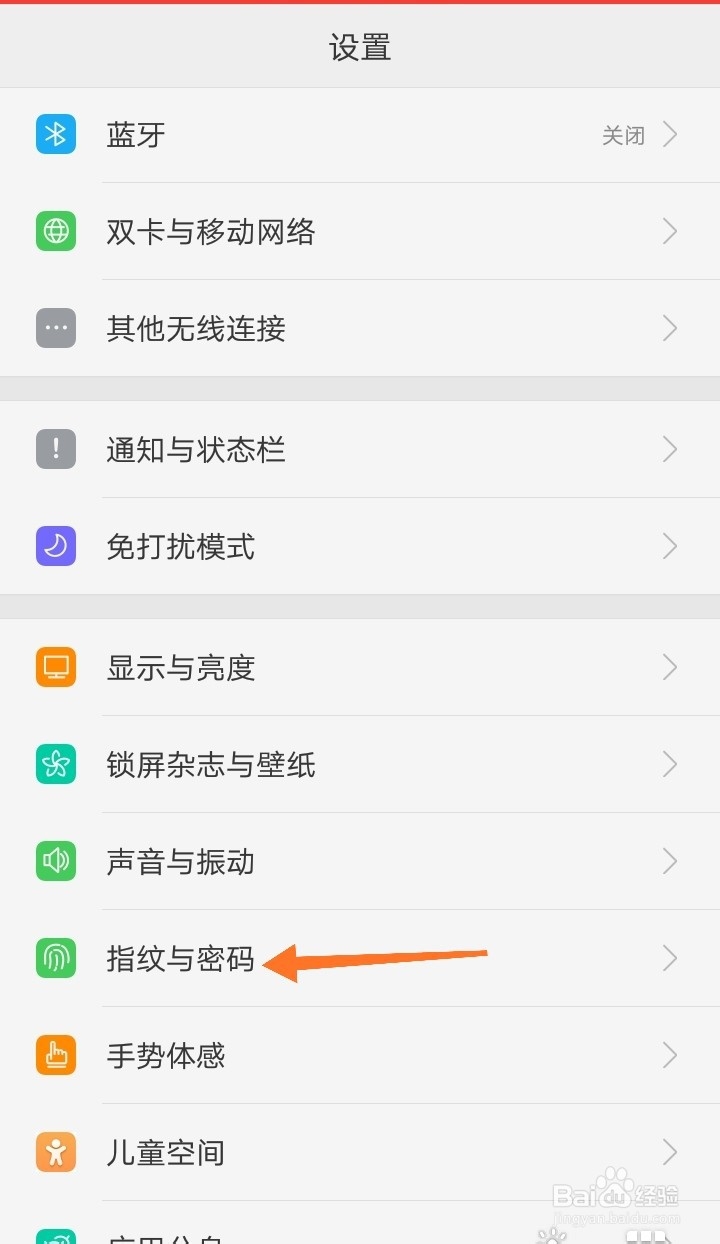Tap the other wireless connections icon
Screen dimensions: 720x1244
point(55,328)
